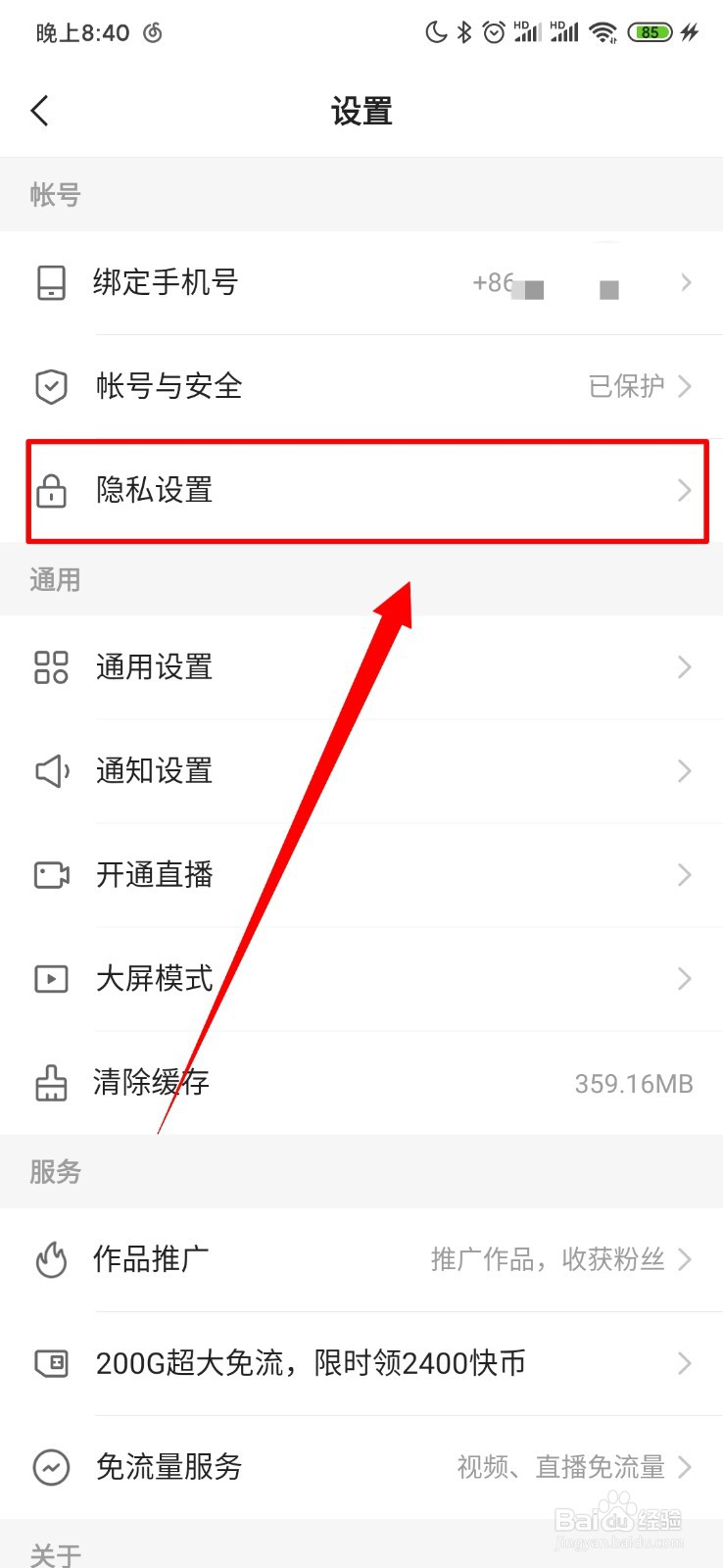Viewport: 723px width, 1568px height.
Task: Expand the 隐私设置 row chevron
Action: (x=684, y=490)
